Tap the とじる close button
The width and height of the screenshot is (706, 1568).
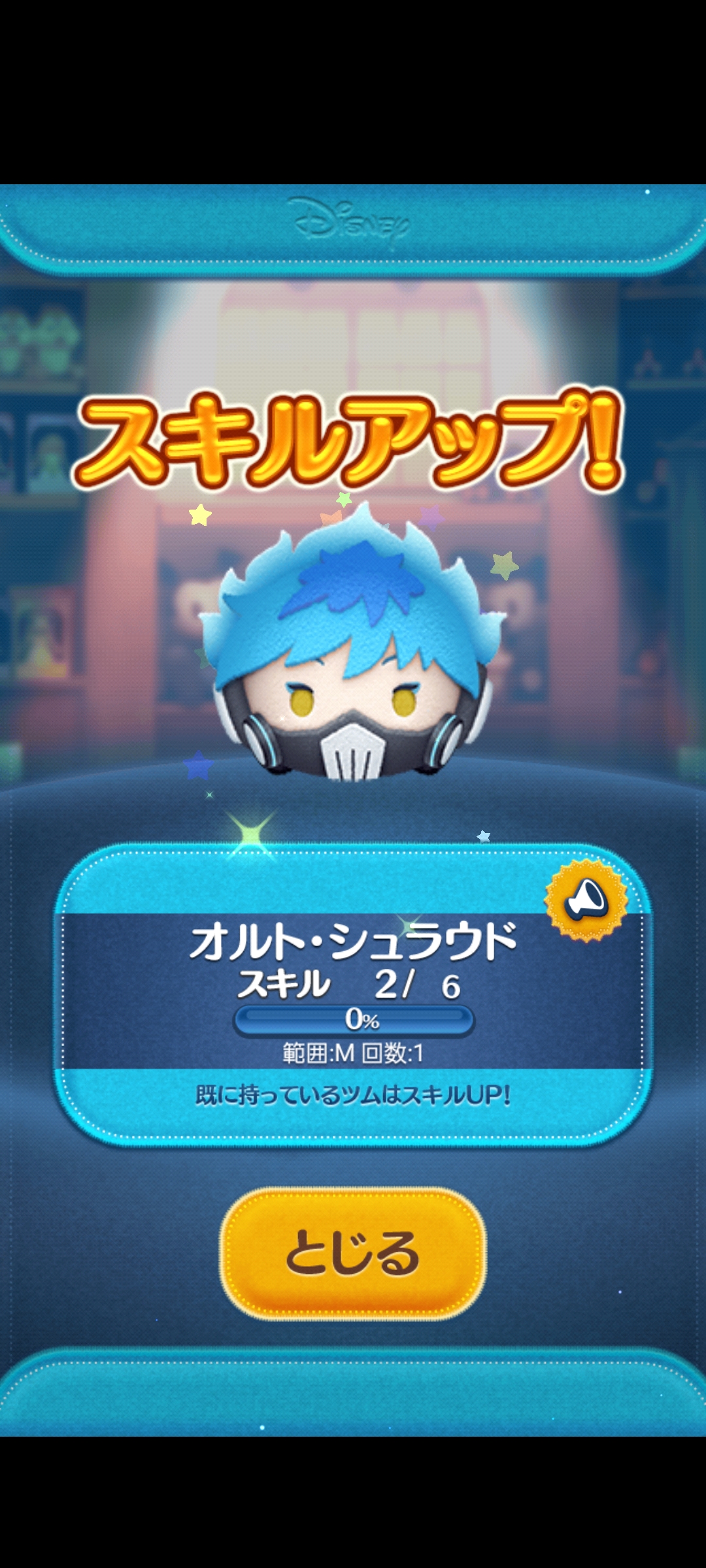[353, 1253]
